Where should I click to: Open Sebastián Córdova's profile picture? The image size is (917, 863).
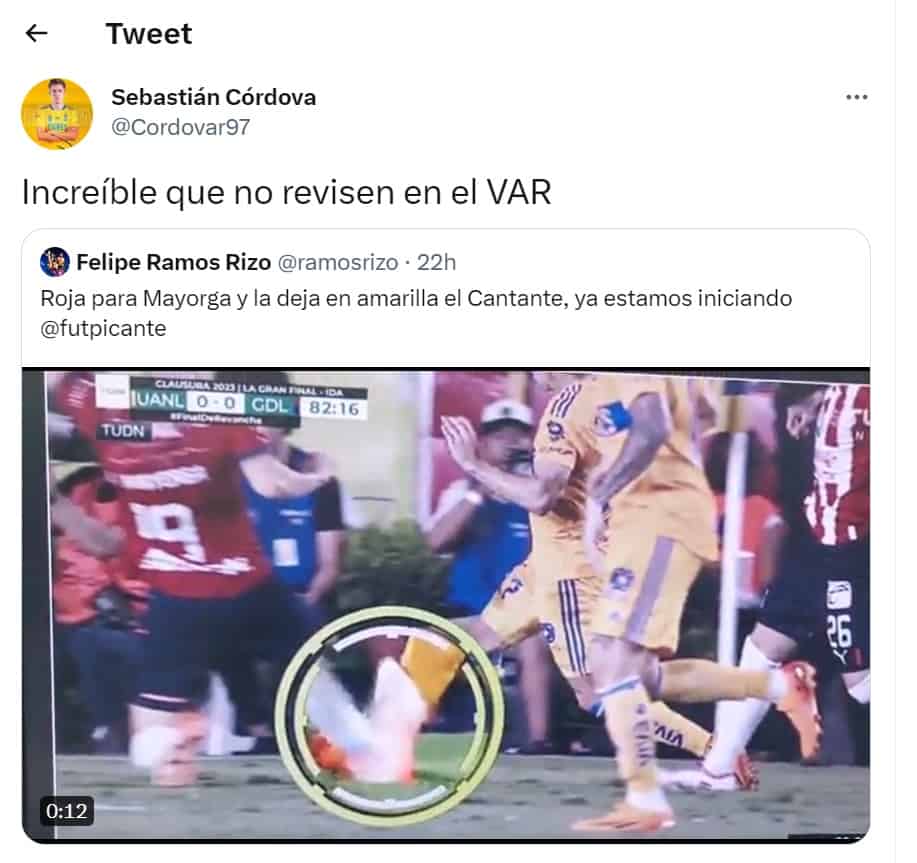[57, 113]
